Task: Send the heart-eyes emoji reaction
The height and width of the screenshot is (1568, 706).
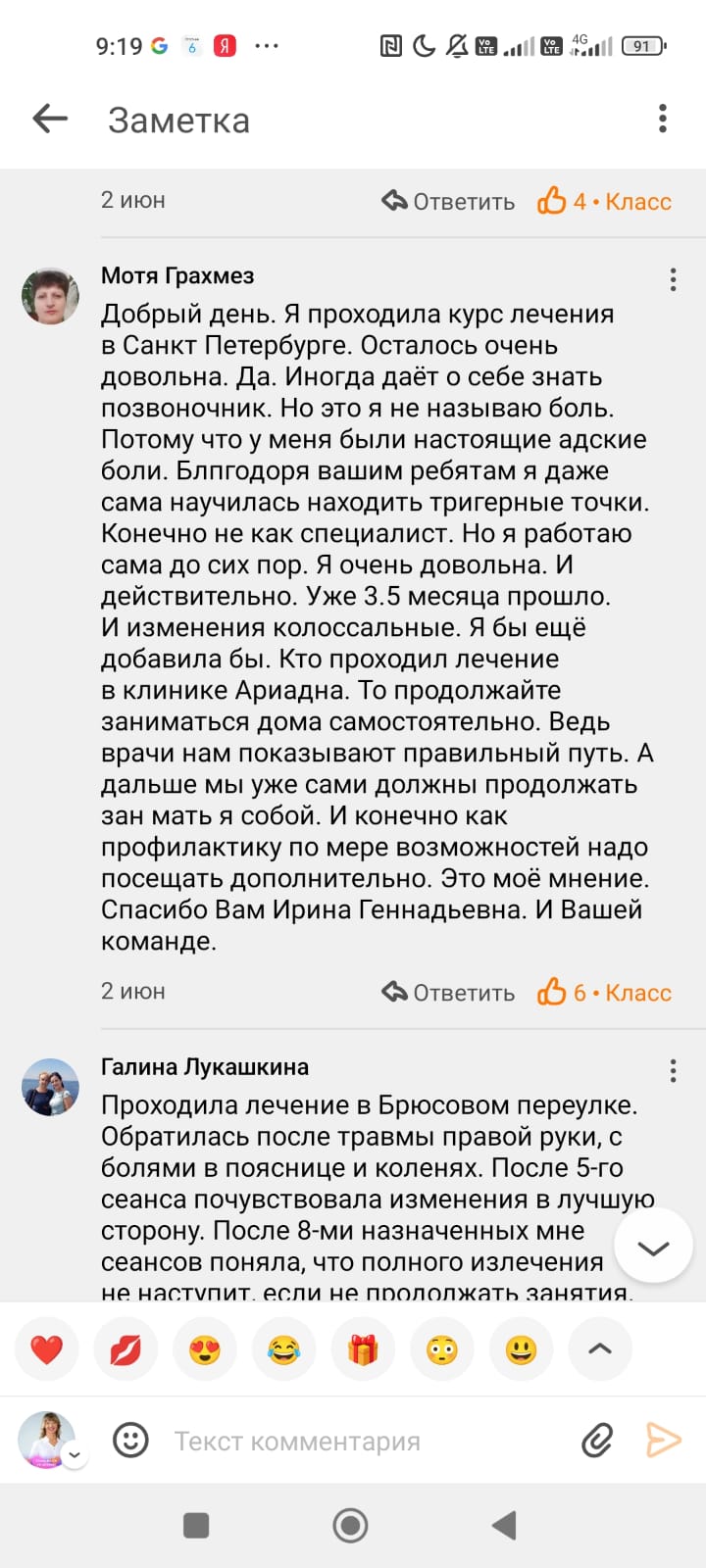Action: click(204, 1349)
